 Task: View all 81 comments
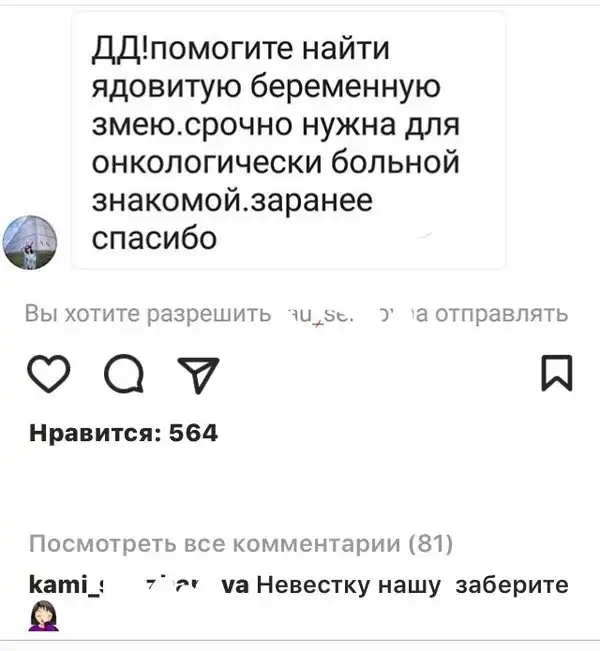241,544
